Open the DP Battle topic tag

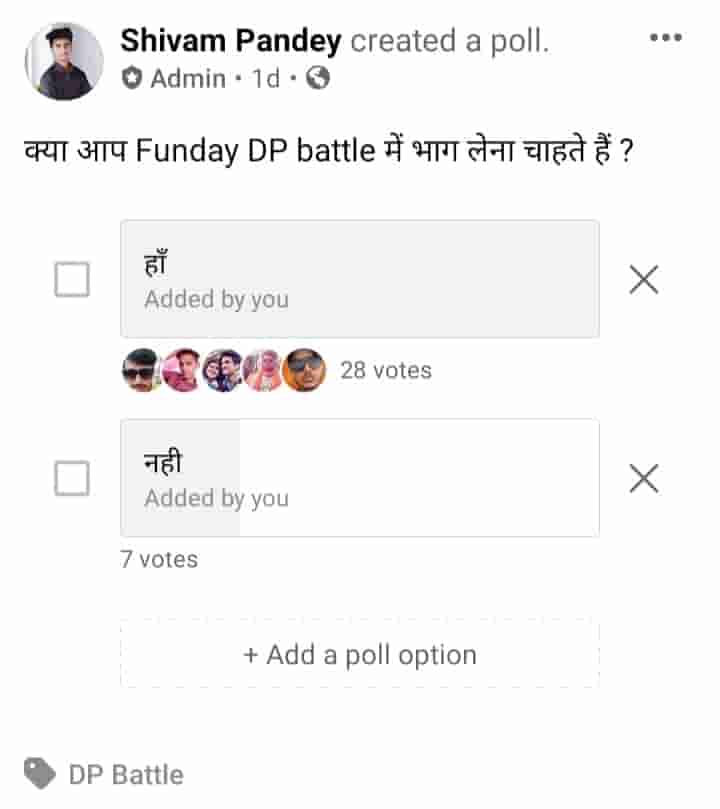coord(125,775)
